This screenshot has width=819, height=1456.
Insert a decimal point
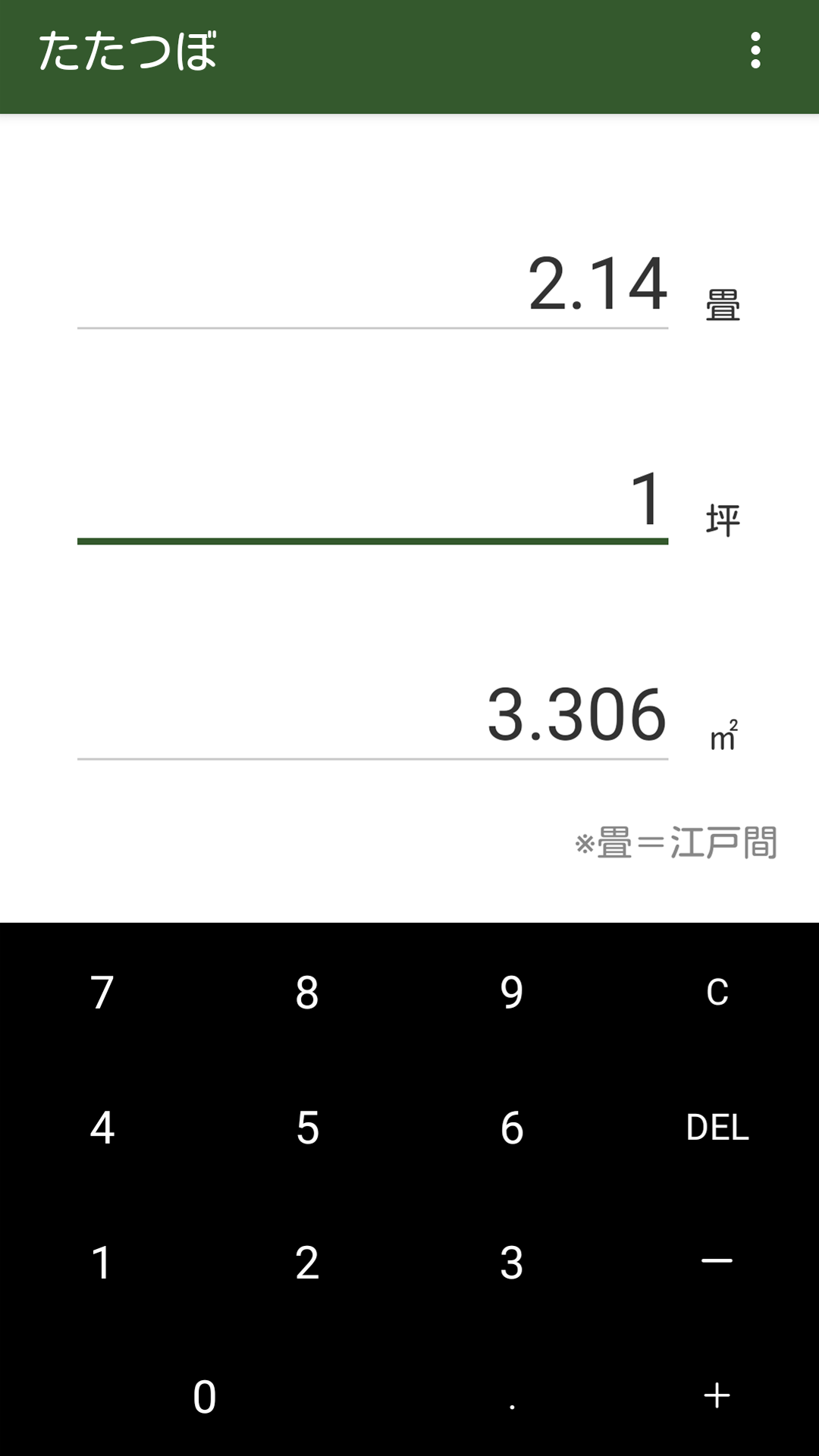point(512,1395)
